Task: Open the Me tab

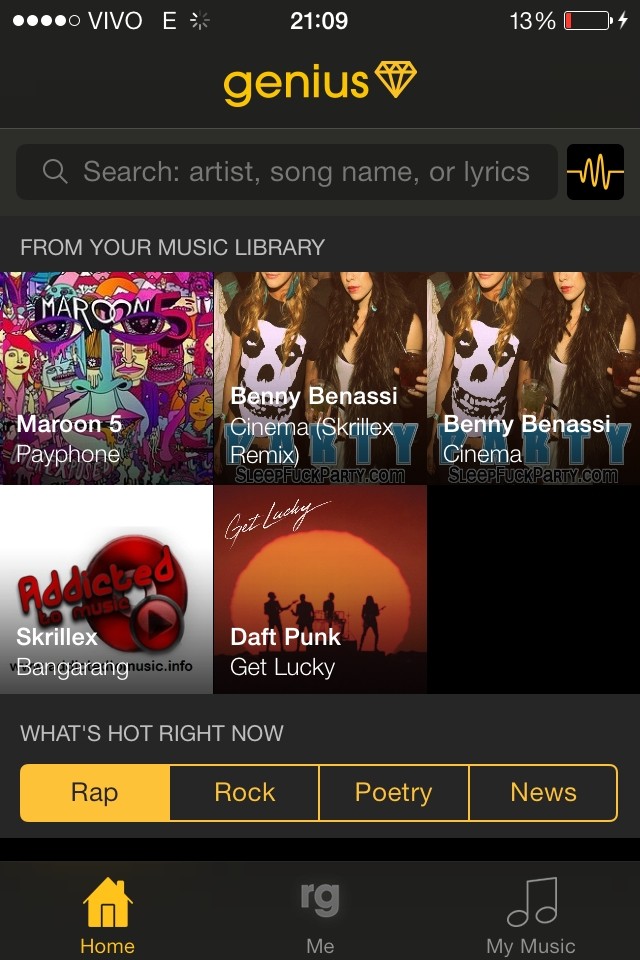Action: pos(320,914)
